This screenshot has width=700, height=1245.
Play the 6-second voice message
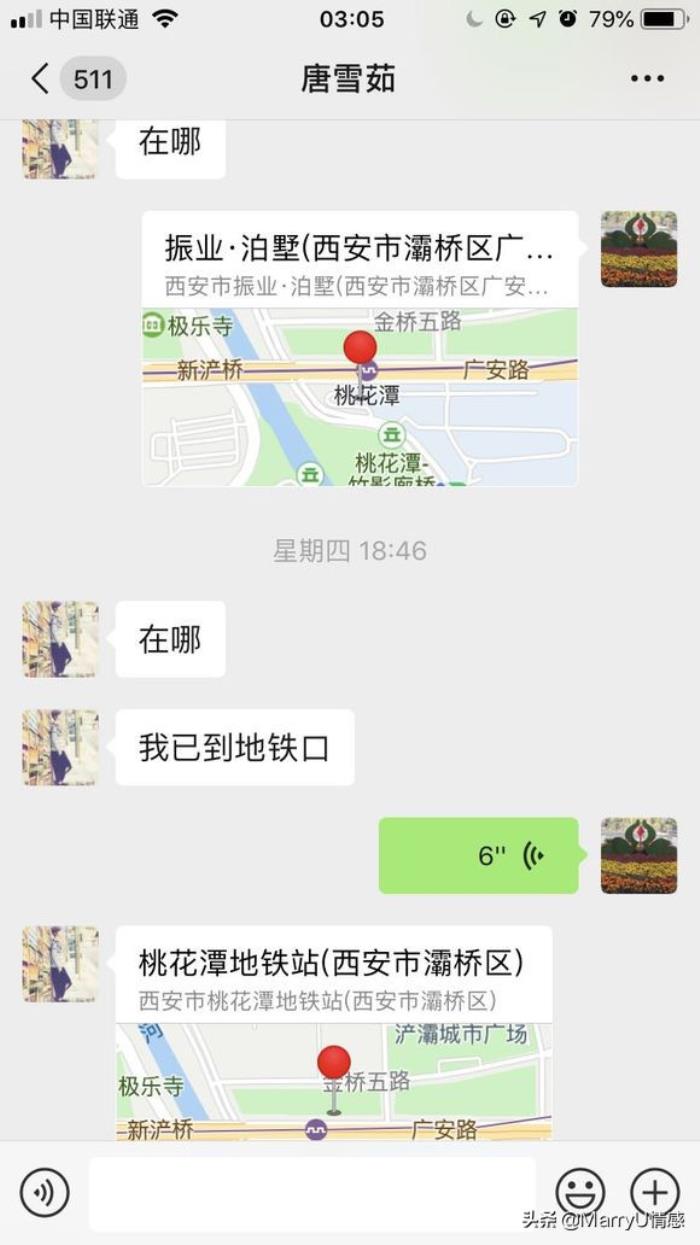[478, 856]
